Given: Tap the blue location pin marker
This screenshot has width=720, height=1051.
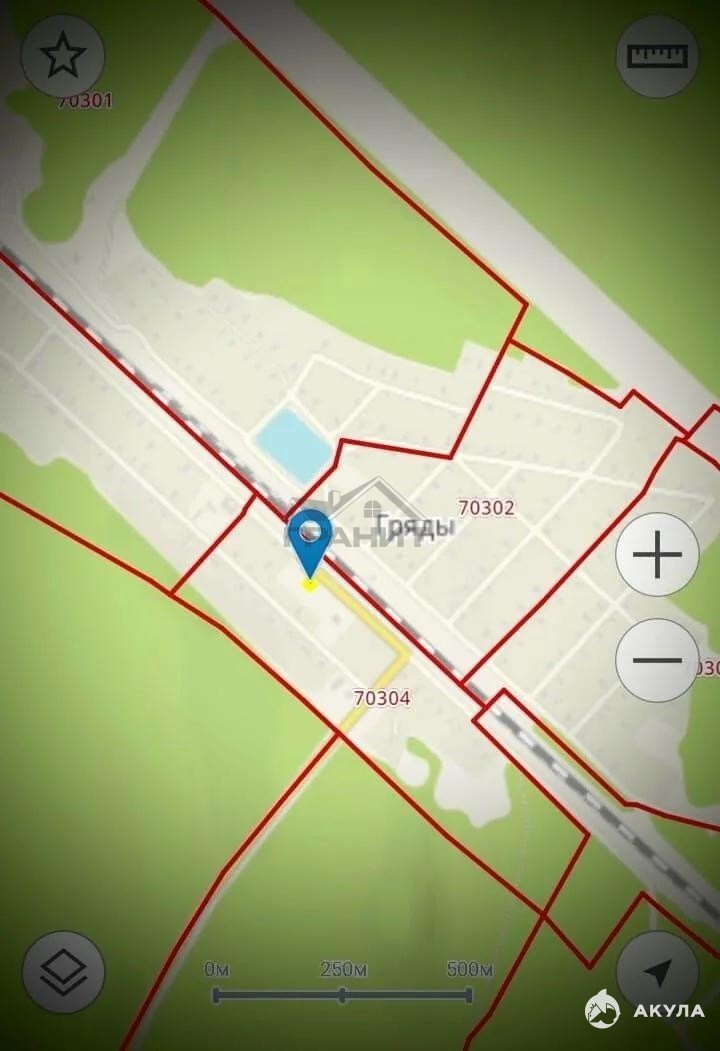Looking at the screenshot, I should pyautogui.click(x=314, y=536).
